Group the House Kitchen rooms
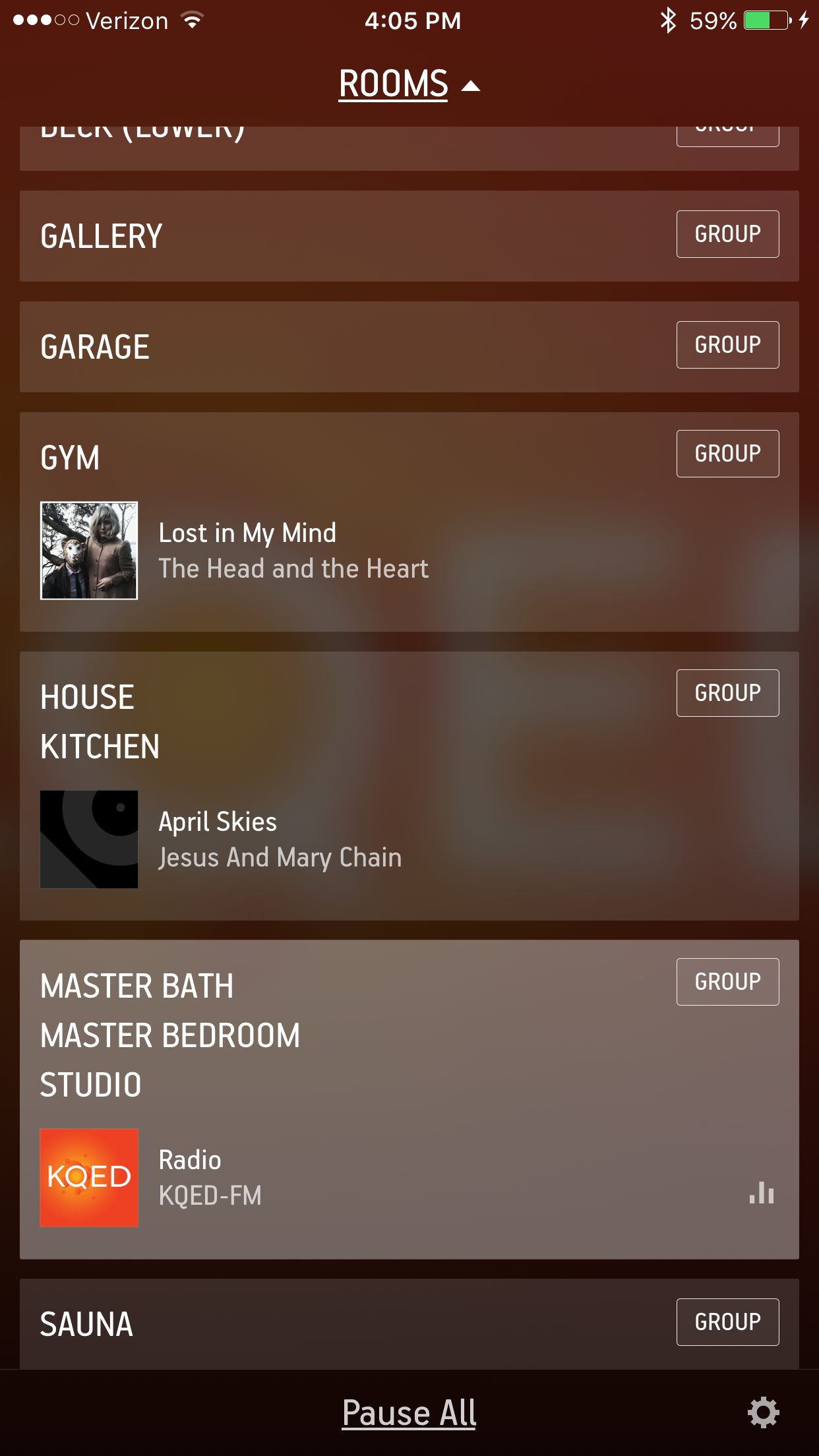The width and height of the screenshot is (819, 1456). [727, 693]
